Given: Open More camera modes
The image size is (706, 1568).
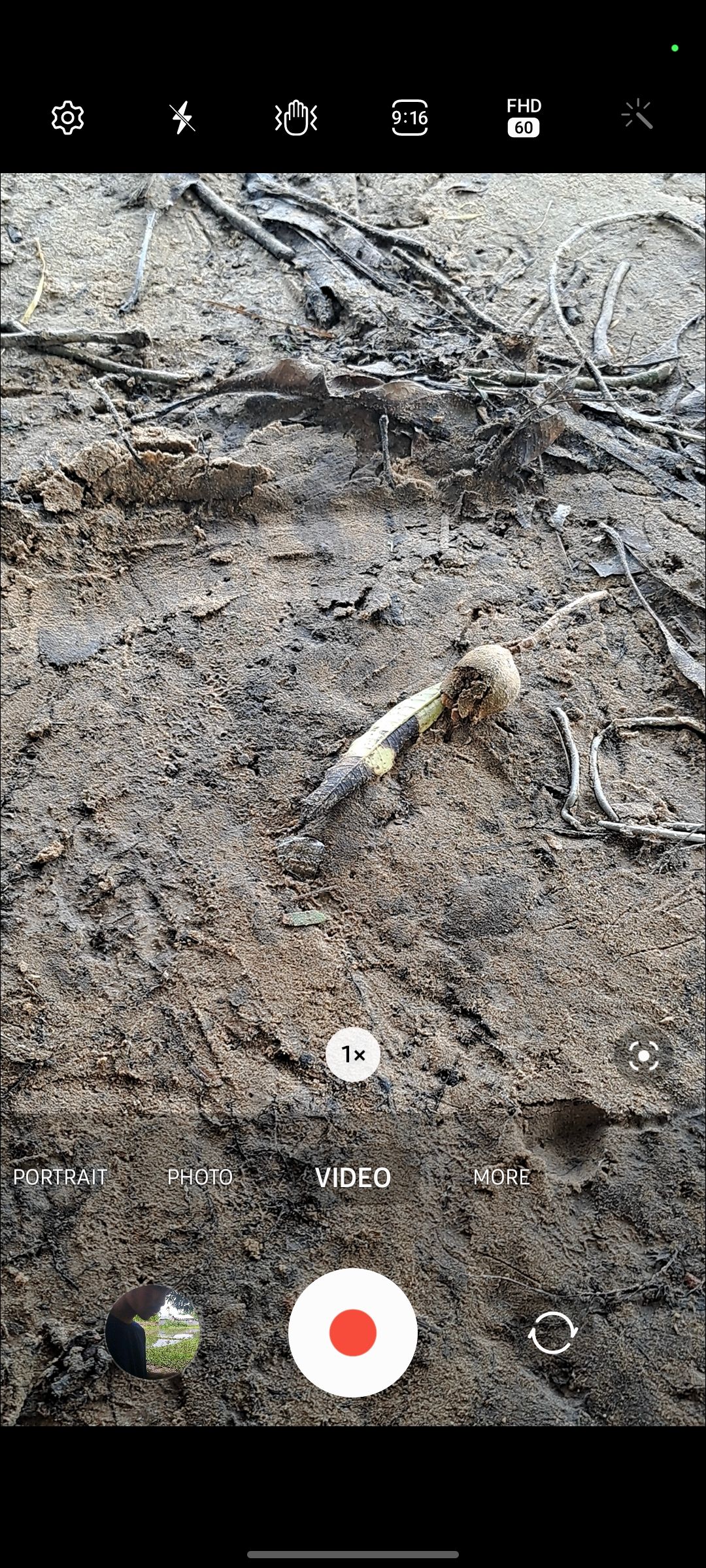Looking at the screenshot, I should (x=501, y=1177).
